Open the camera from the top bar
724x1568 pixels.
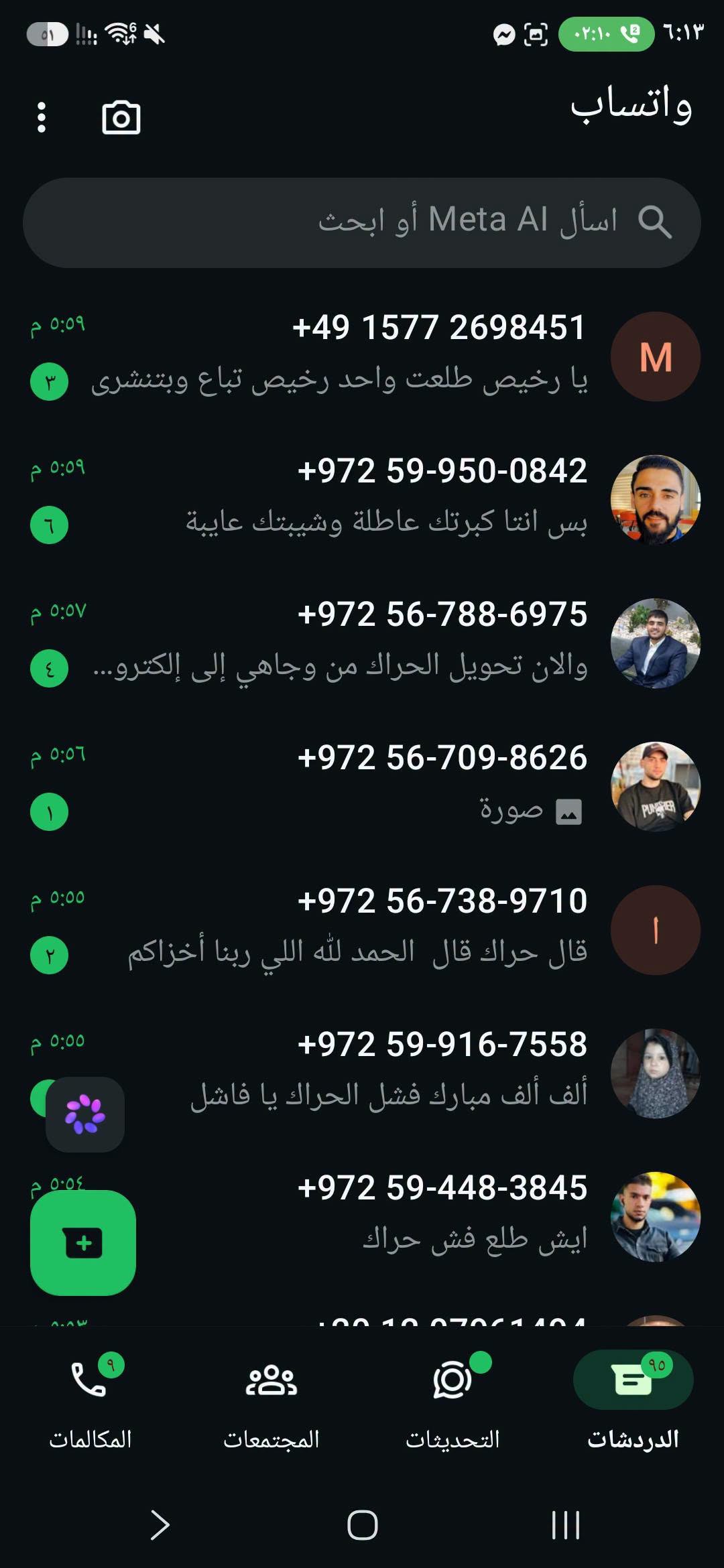tap(121, 118)
